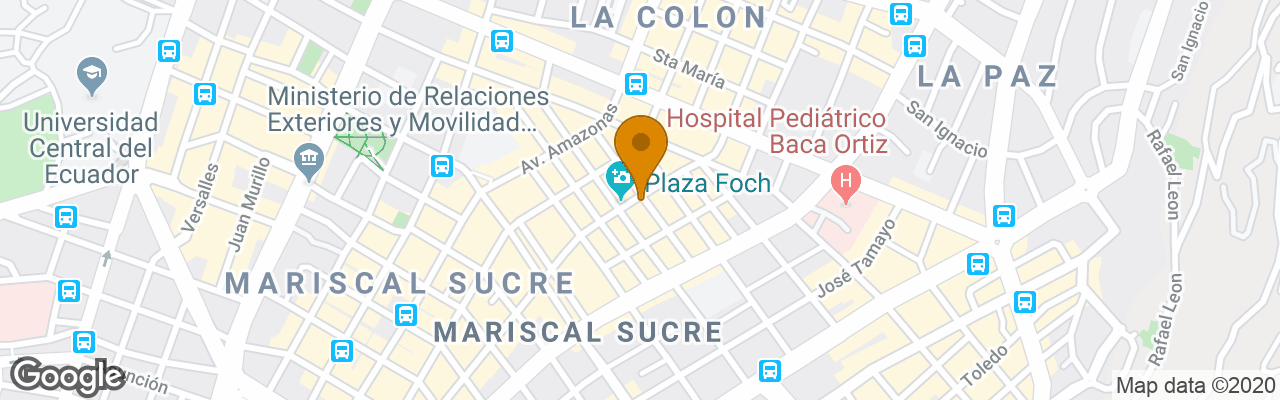This screenshot has width=1280, height=400.
Task: Select Ministerio de Relaciones Exteriores marker
Action: click(x=308, y=158)
